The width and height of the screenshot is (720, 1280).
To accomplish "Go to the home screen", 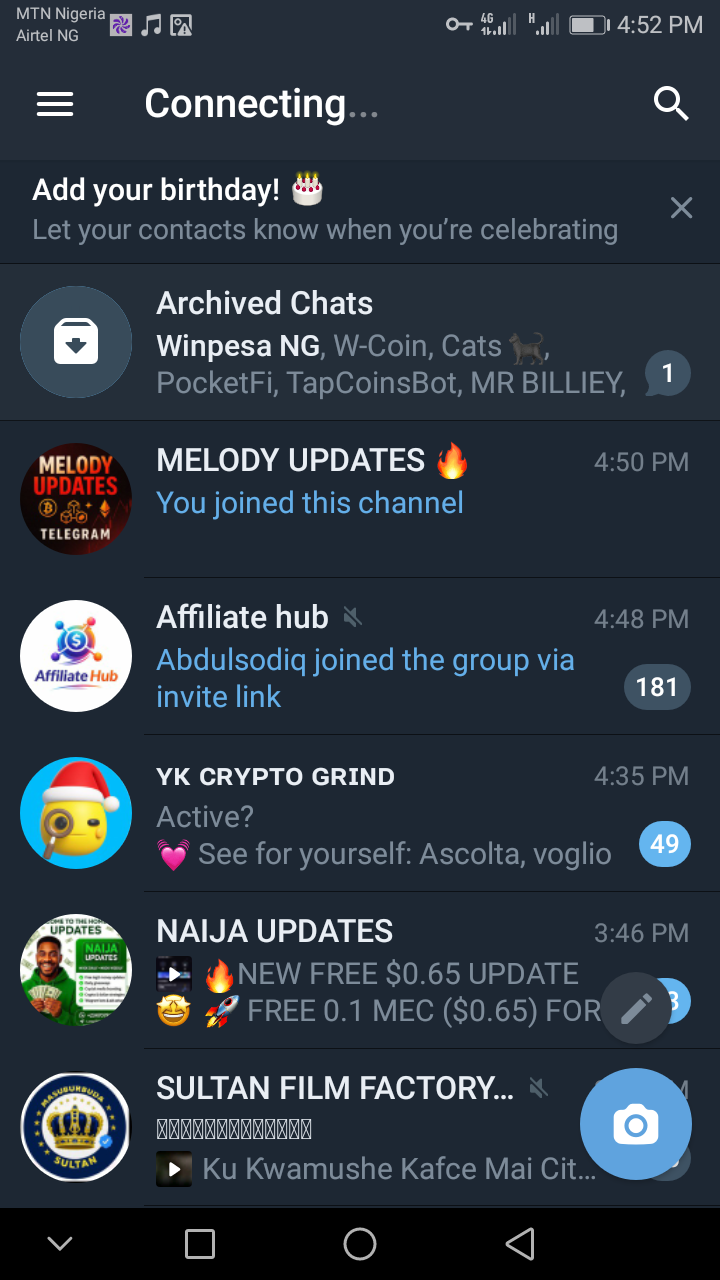I will [360, 1244].
